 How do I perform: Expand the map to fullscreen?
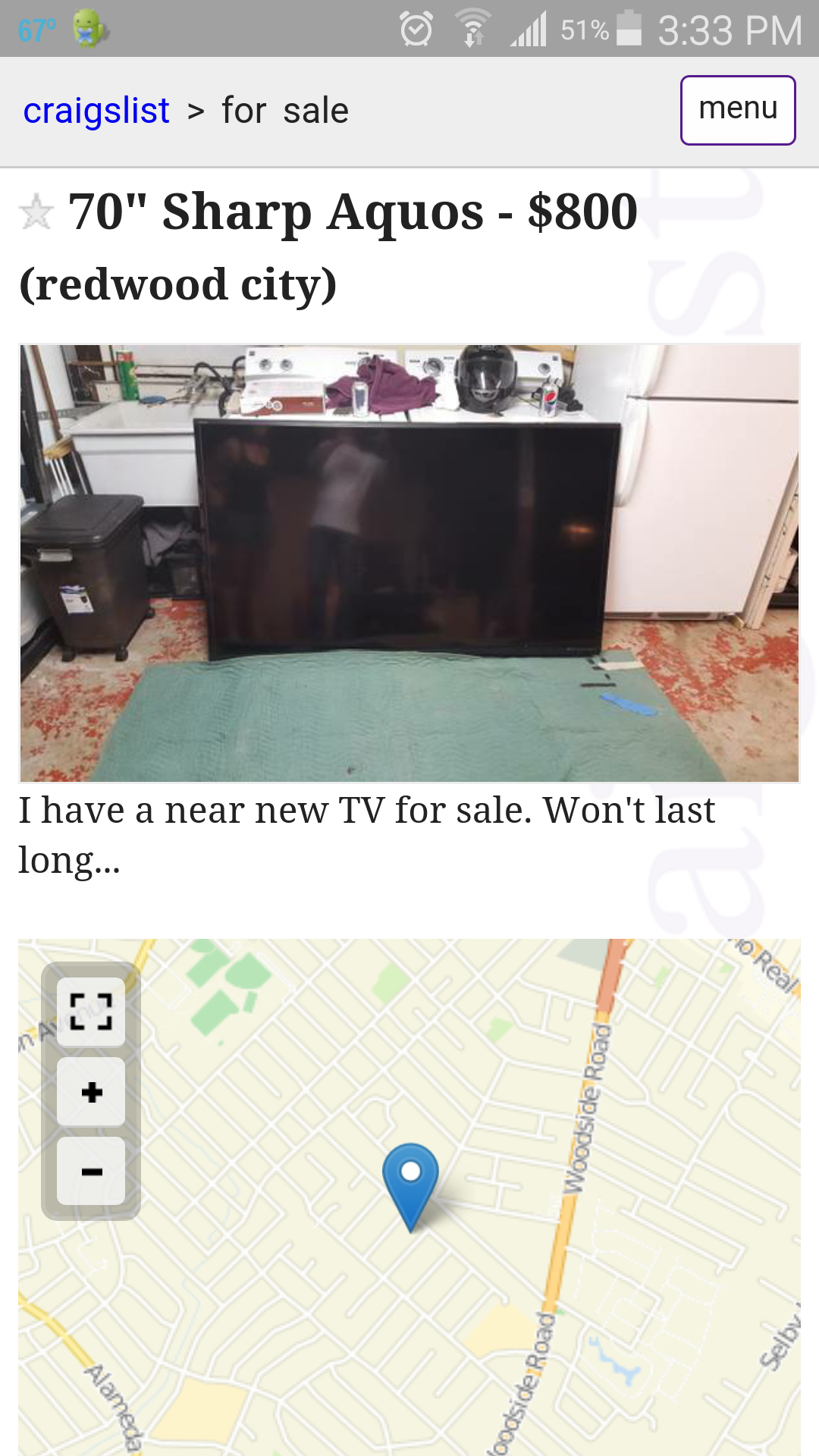coord(91,1012)
